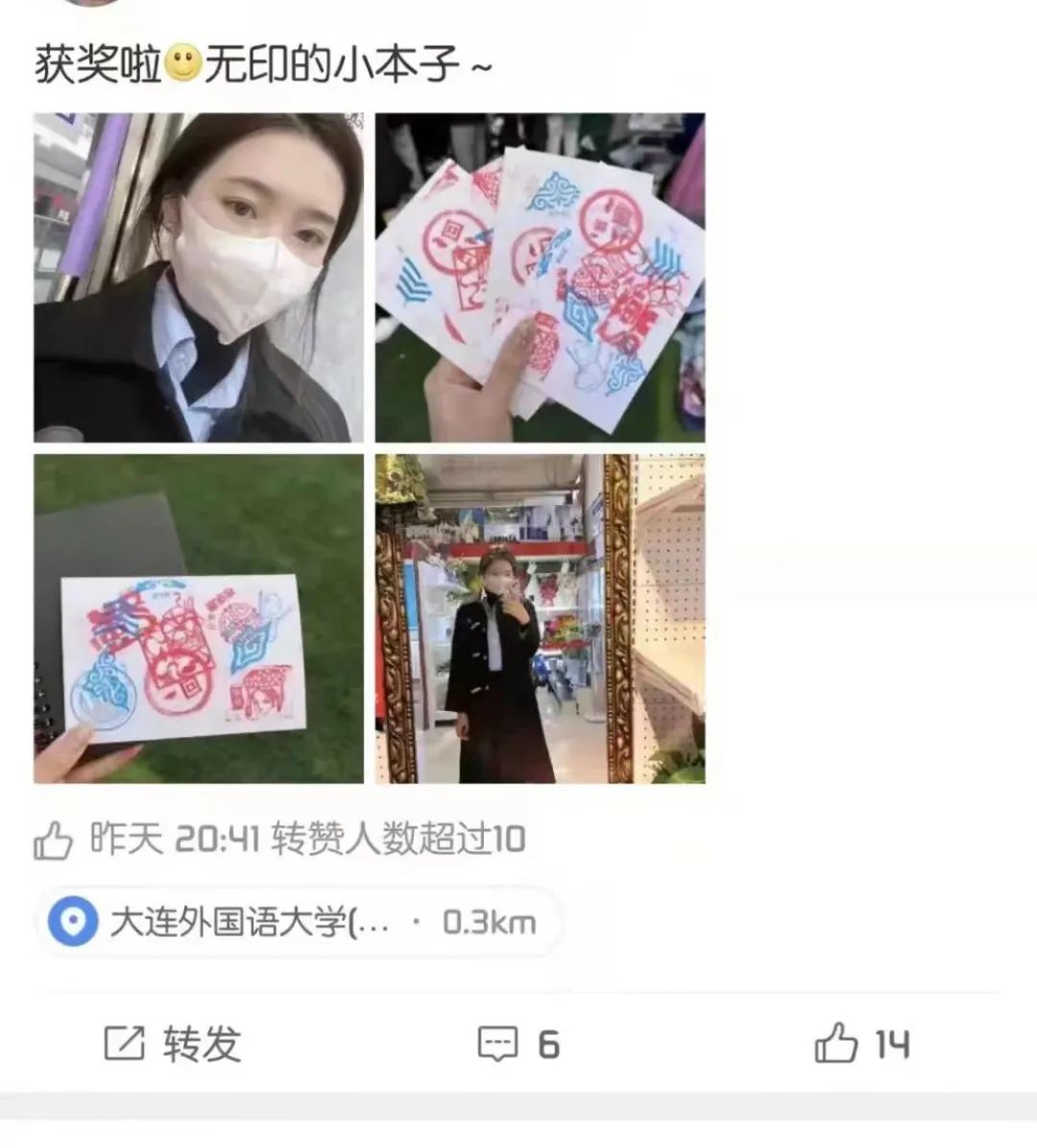Screen dimensions: 1037x1148
Task: Tap 转发 to repost this post
Action: [173, 1043]
